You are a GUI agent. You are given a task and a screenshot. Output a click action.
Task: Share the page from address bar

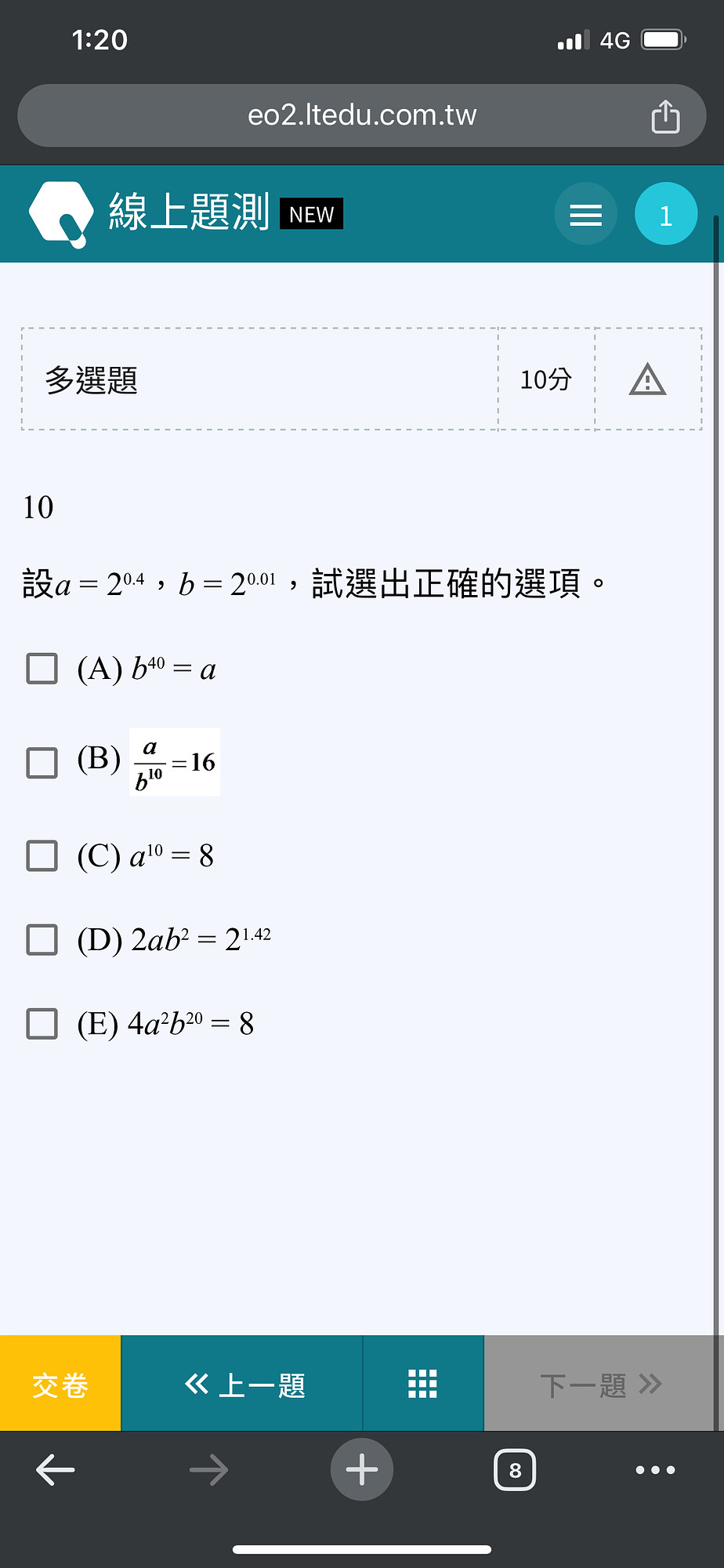[665, 116]
